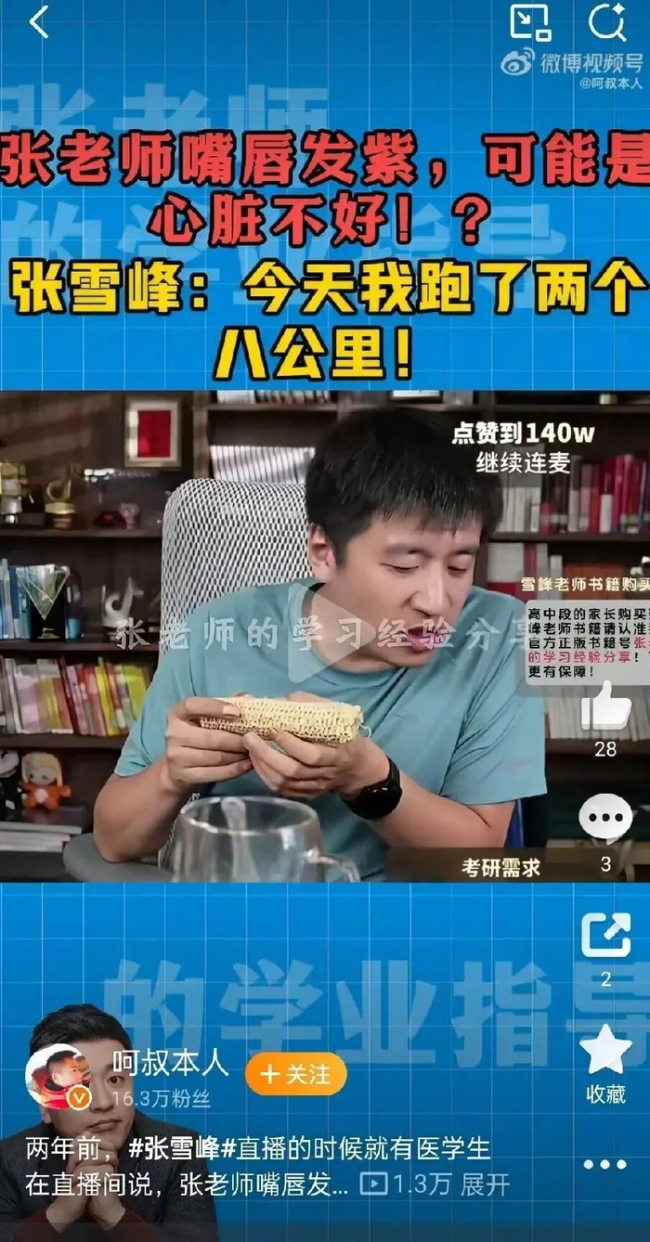
Task: Open the three-dot more options menu
Action: pyautogui.click(x=605, y=1164)
